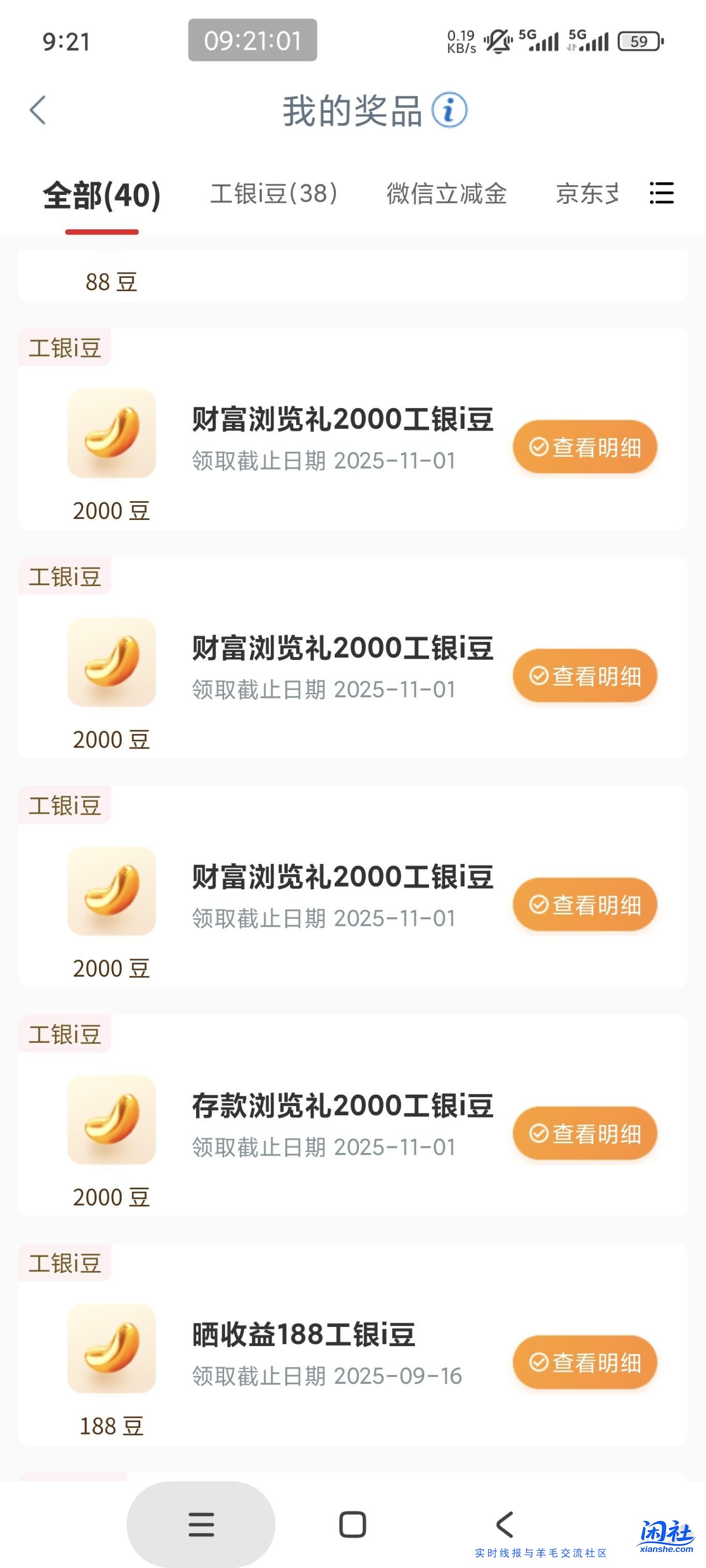Switch to the 工银i豆(38) tab
Image resolution: width=706 pixels, height=1568 pixels.
pos(274,193)
